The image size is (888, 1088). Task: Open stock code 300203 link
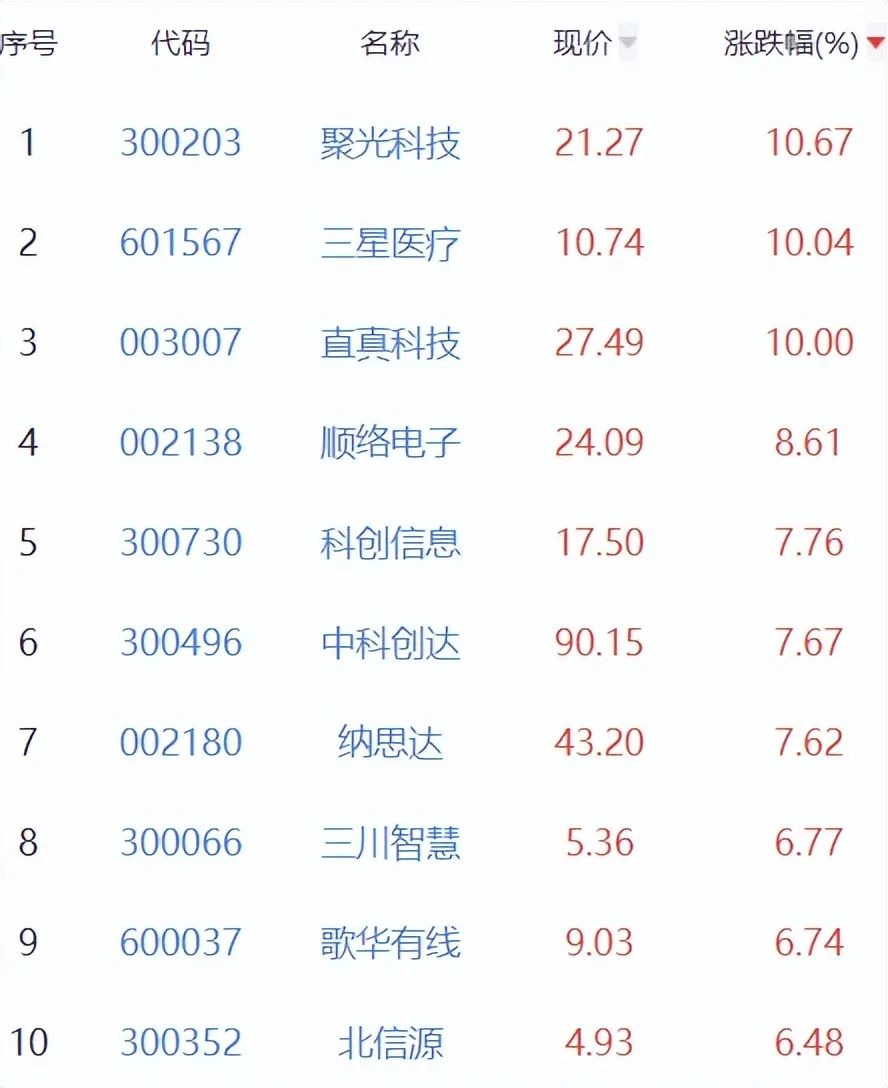pyautogui.click(x=181, y=143)
